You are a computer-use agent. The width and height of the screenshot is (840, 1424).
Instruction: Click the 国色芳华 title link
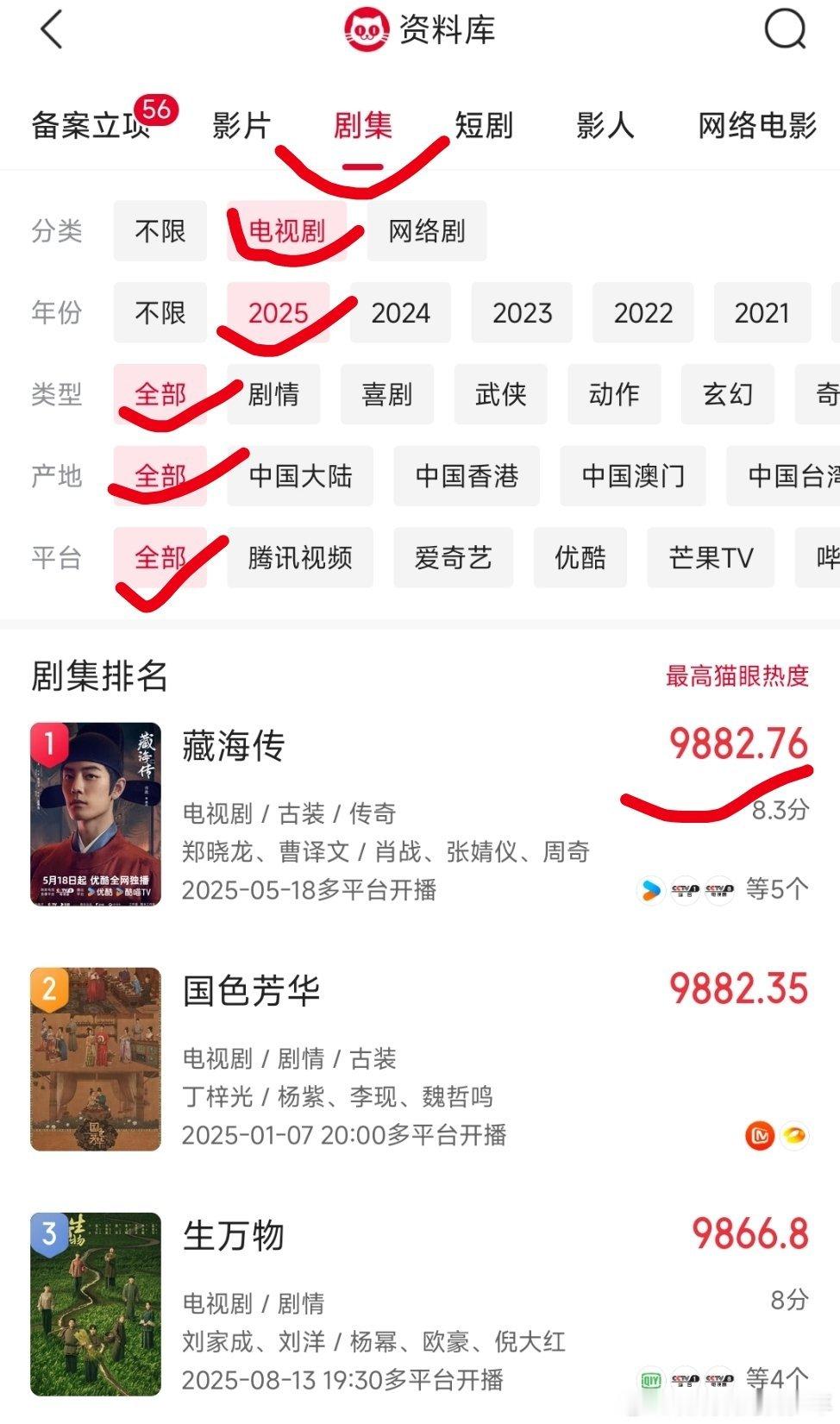[252, 992]
